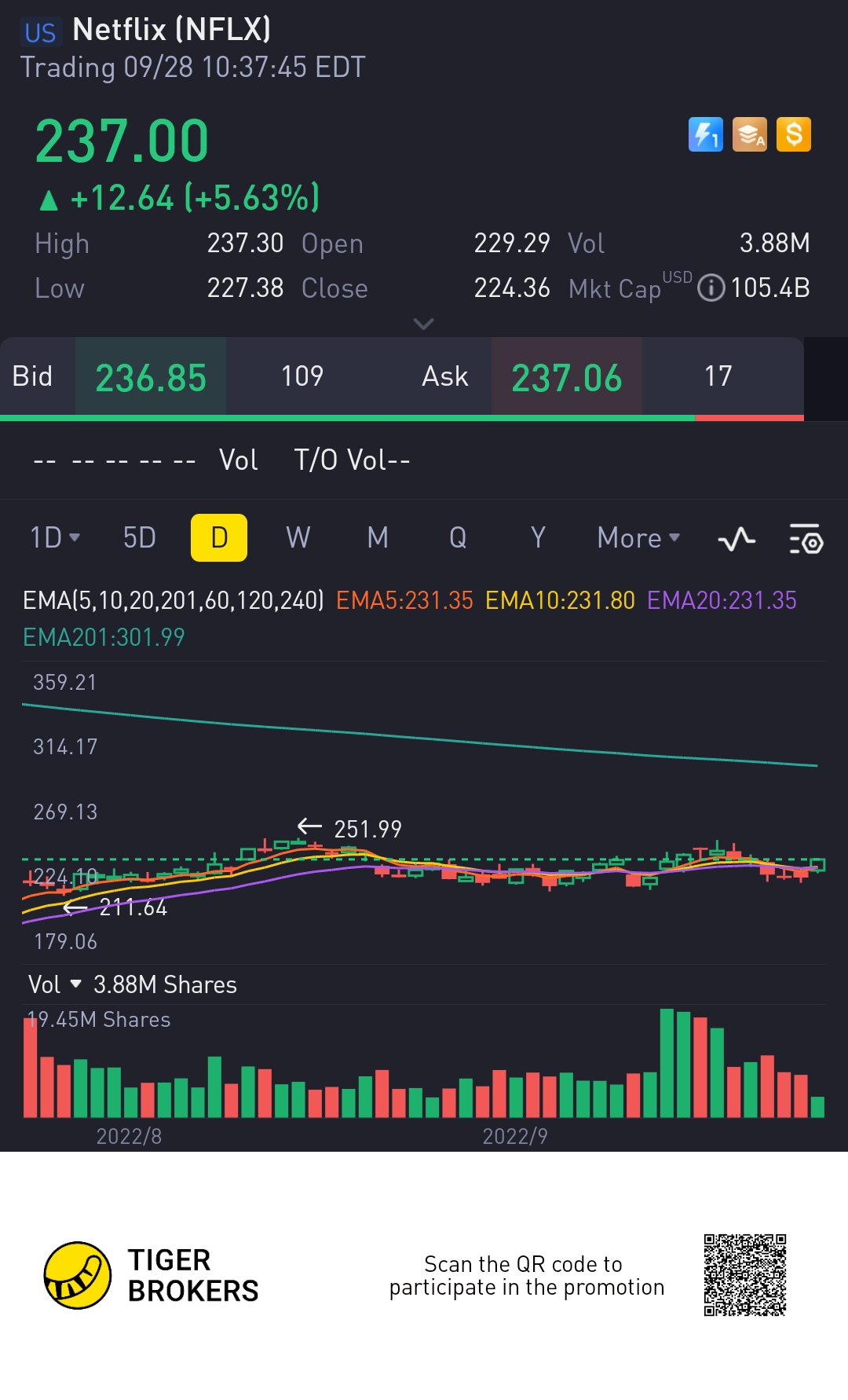
Task: Switch chart to 5D timeframe
Action: click(139, 538)
